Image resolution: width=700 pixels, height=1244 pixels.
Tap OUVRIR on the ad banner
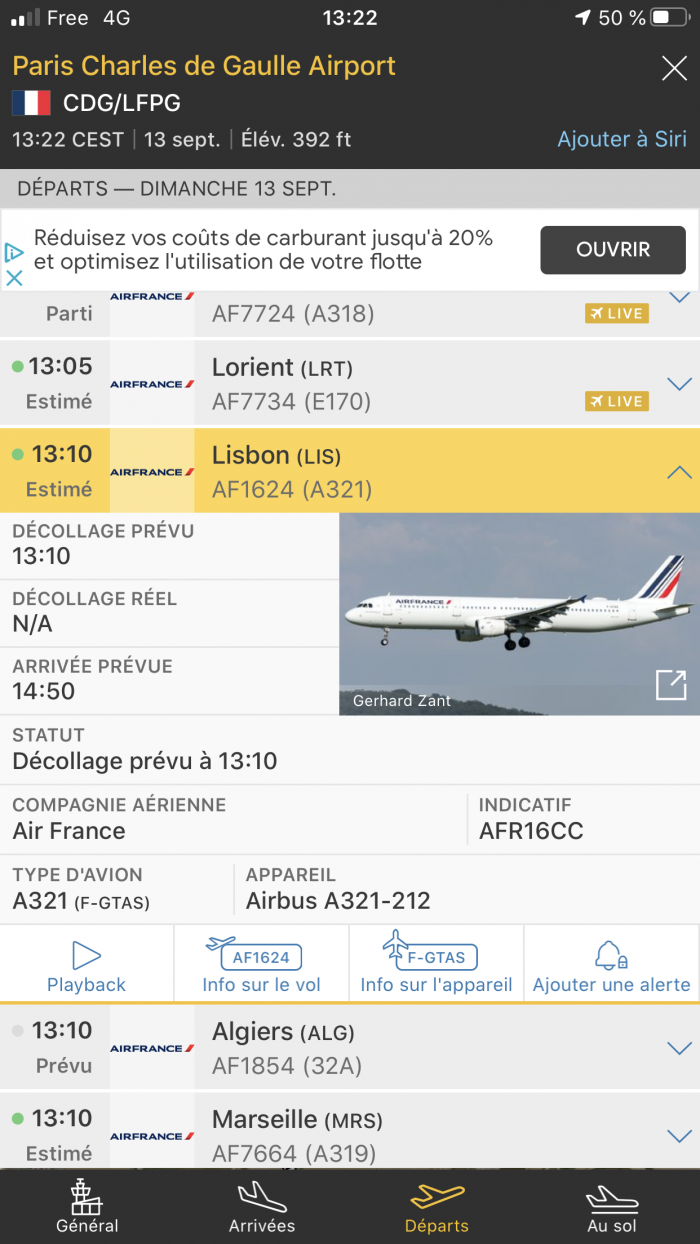click(613, 250)
